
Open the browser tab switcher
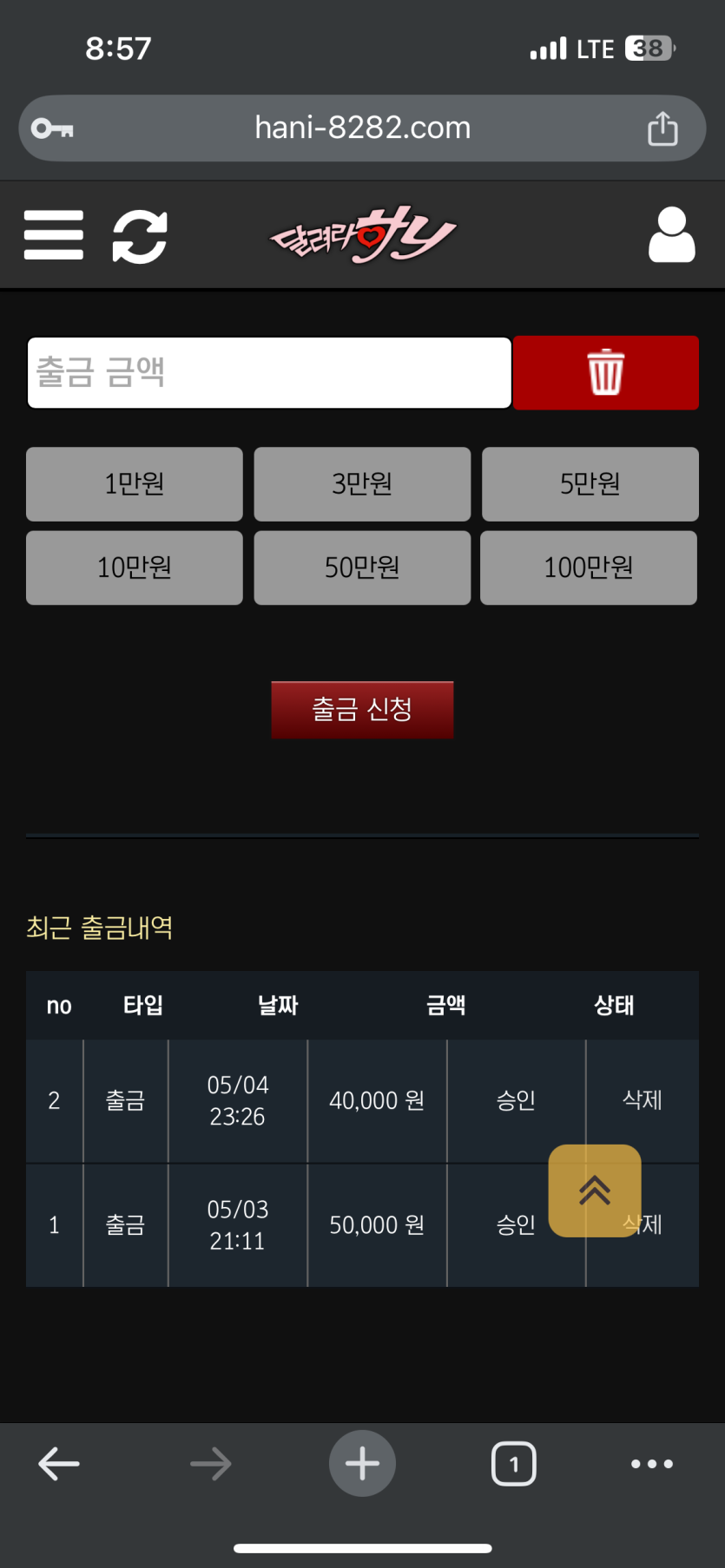514,1464
